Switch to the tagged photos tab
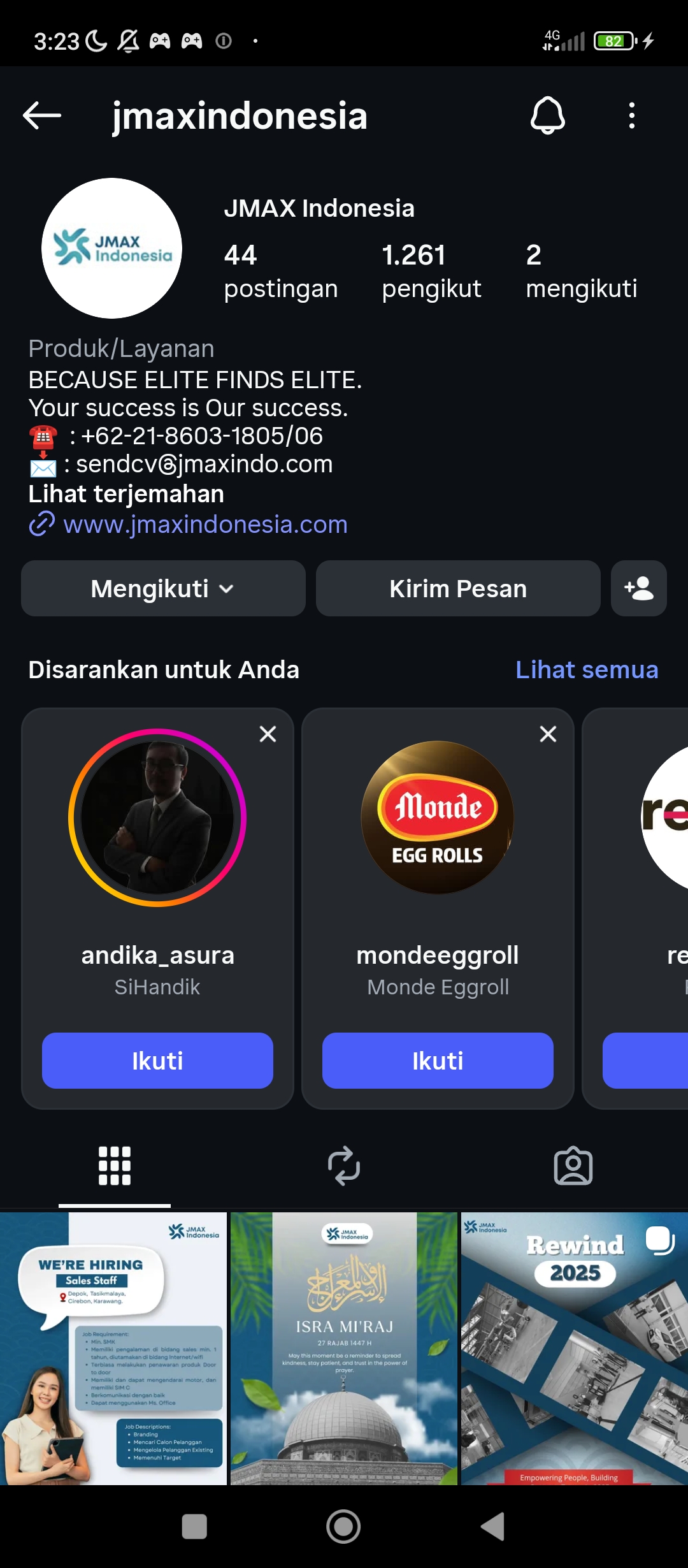 tap(573, 1166)
